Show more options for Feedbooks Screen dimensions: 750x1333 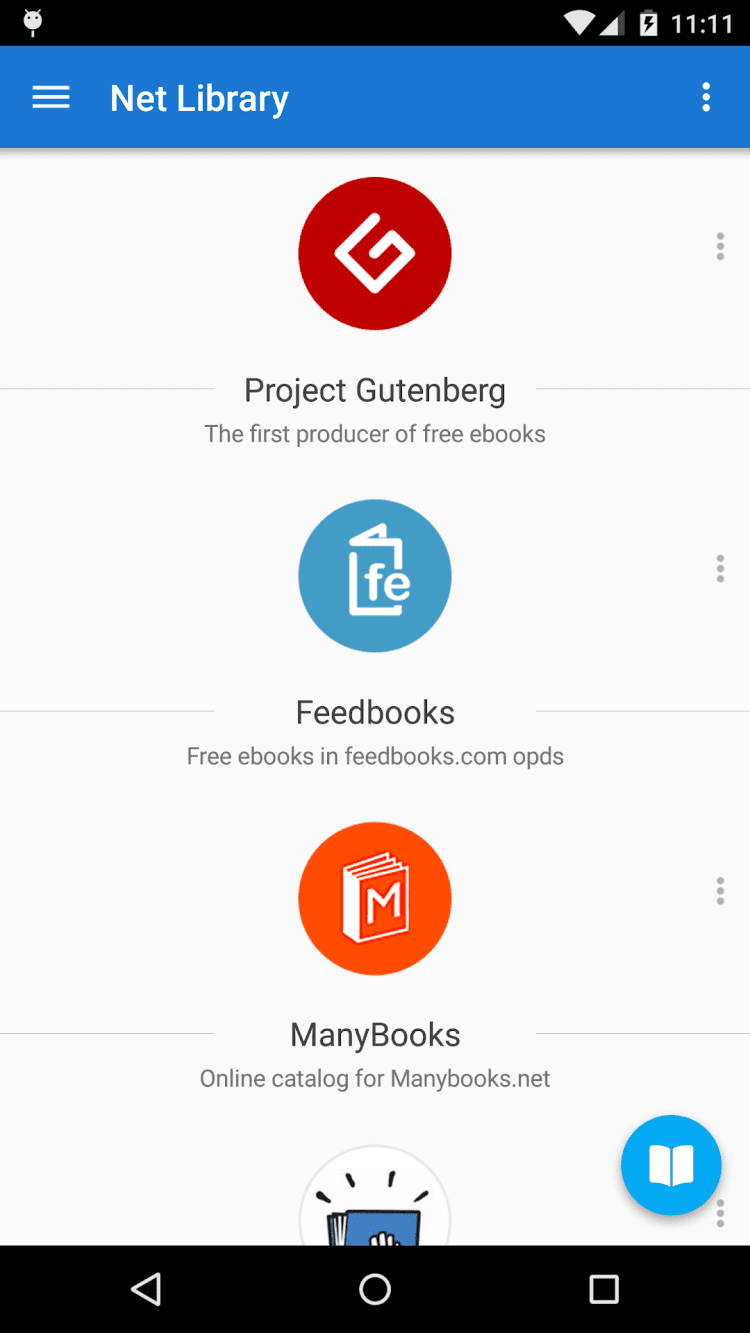[x=720, y=568]
